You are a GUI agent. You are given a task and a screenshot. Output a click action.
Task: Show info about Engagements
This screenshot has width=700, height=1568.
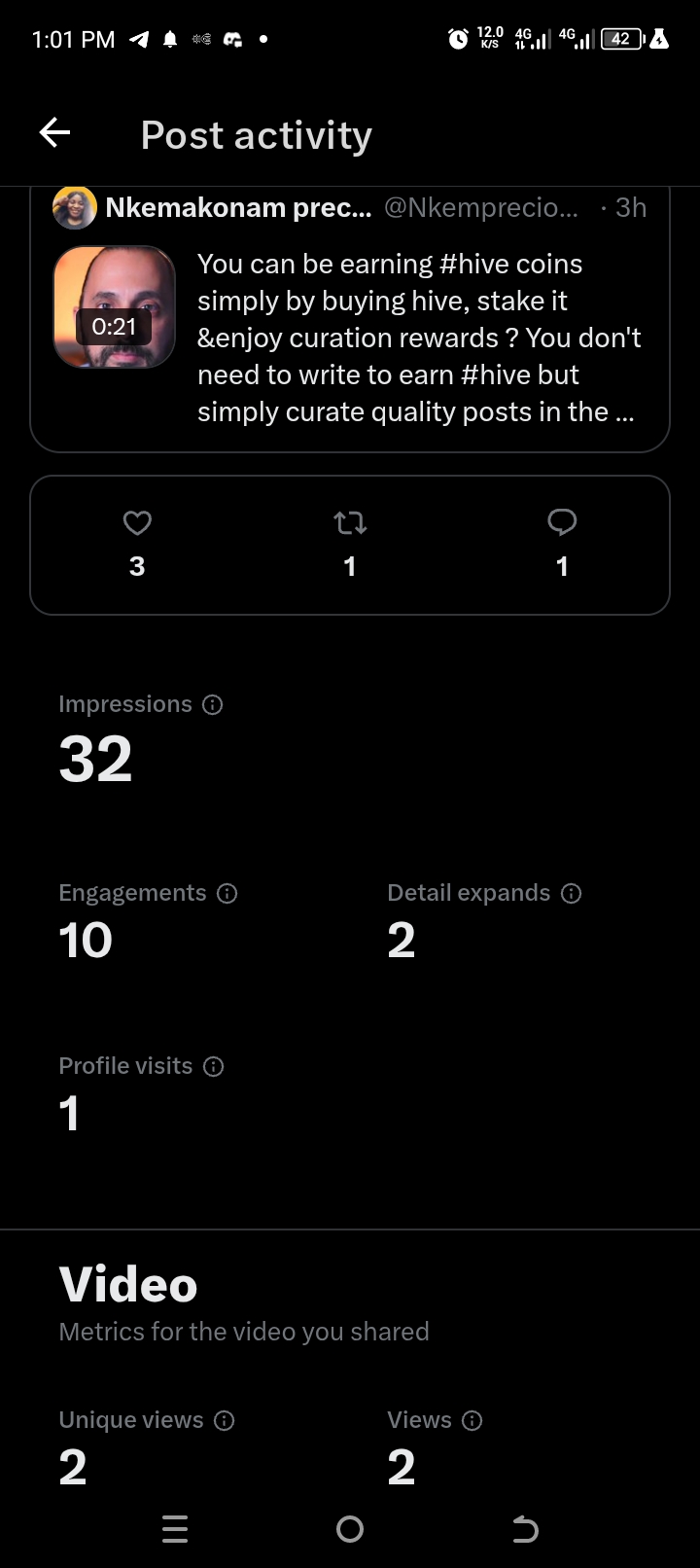(x=227, y=894)
